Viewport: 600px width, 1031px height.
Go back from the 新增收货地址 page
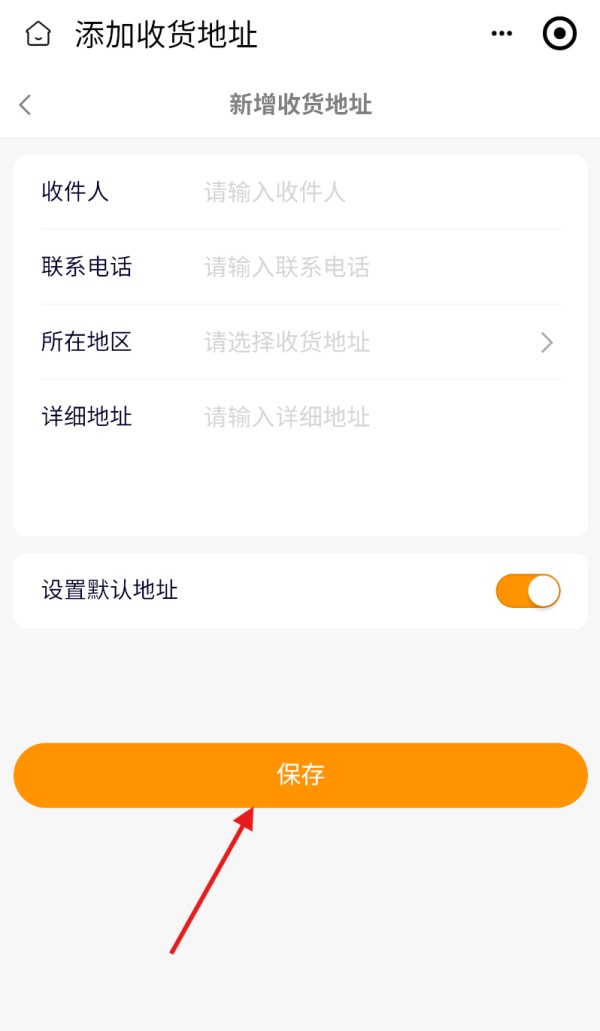[25, 105]
